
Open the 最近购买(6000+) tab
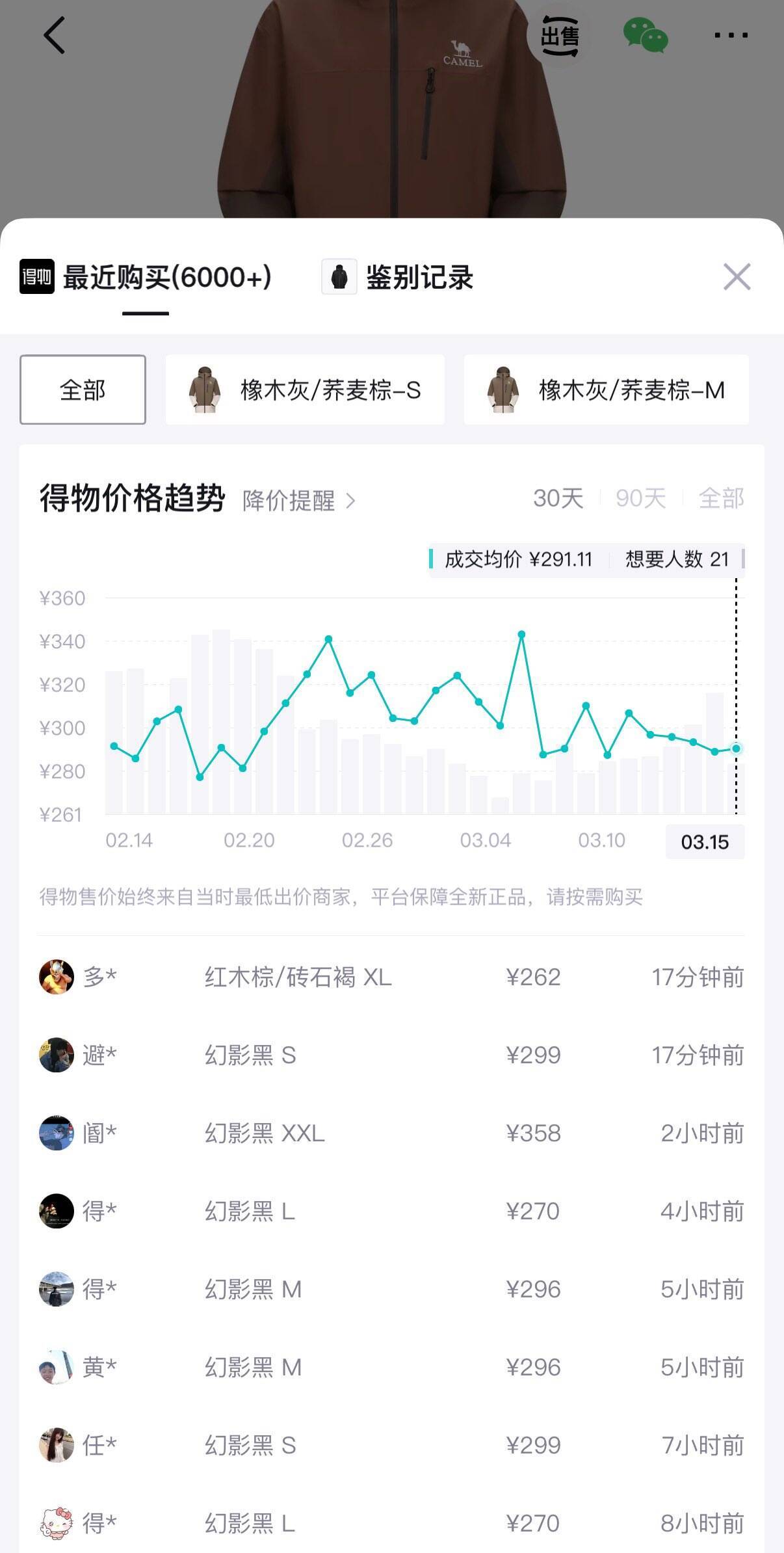tap(168, 276)
